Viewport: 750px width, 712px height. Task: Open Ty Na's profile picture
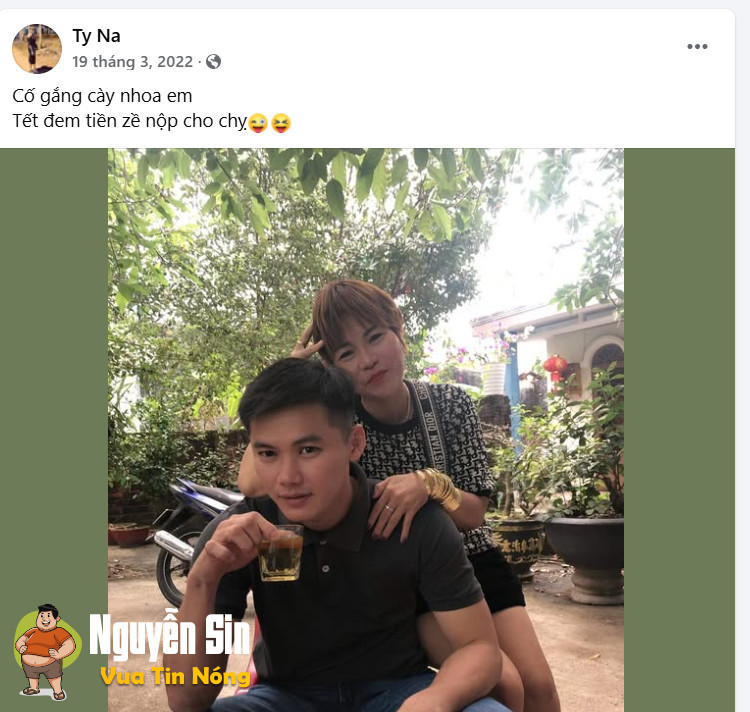tap(37, 48)
